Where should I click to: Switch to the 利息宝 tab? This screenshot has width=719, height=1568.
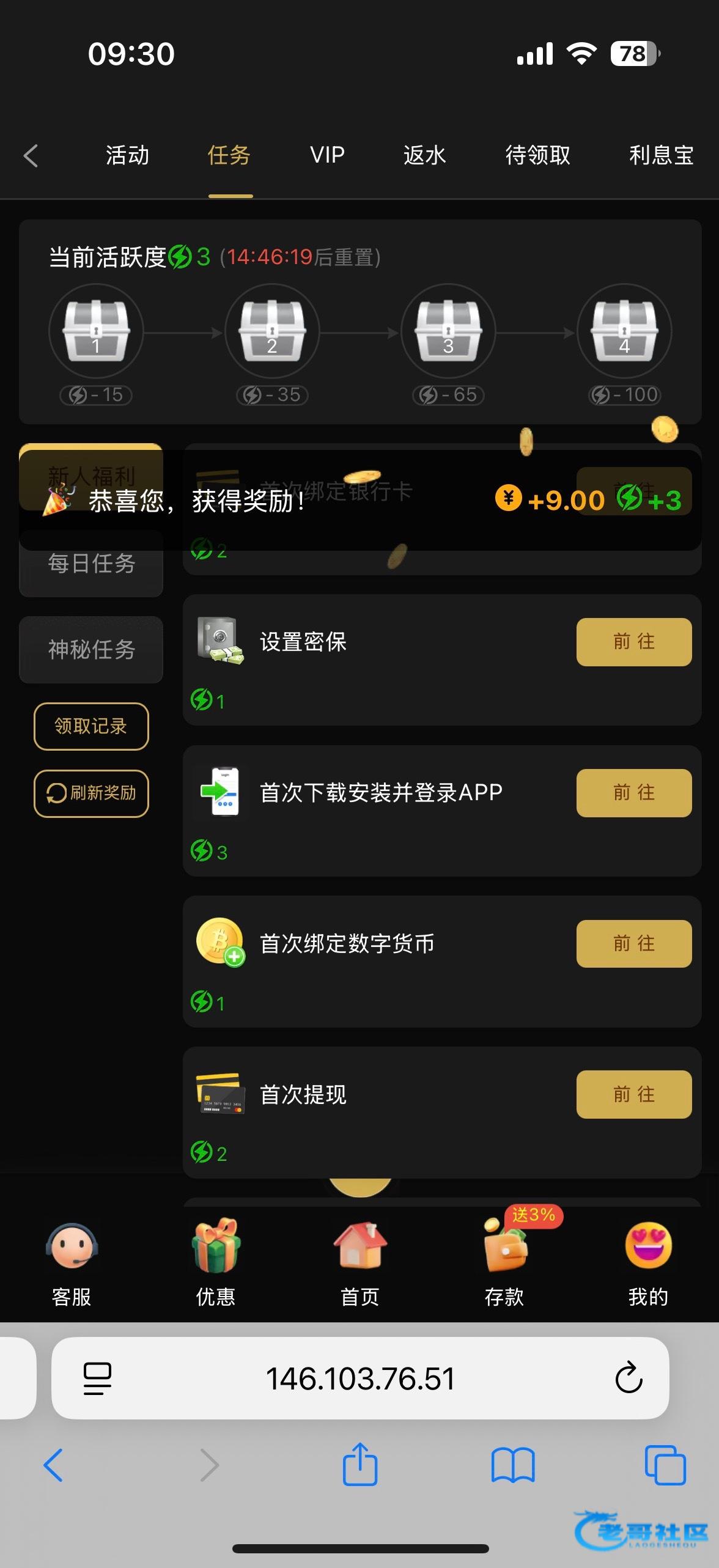tap(661, 155)
